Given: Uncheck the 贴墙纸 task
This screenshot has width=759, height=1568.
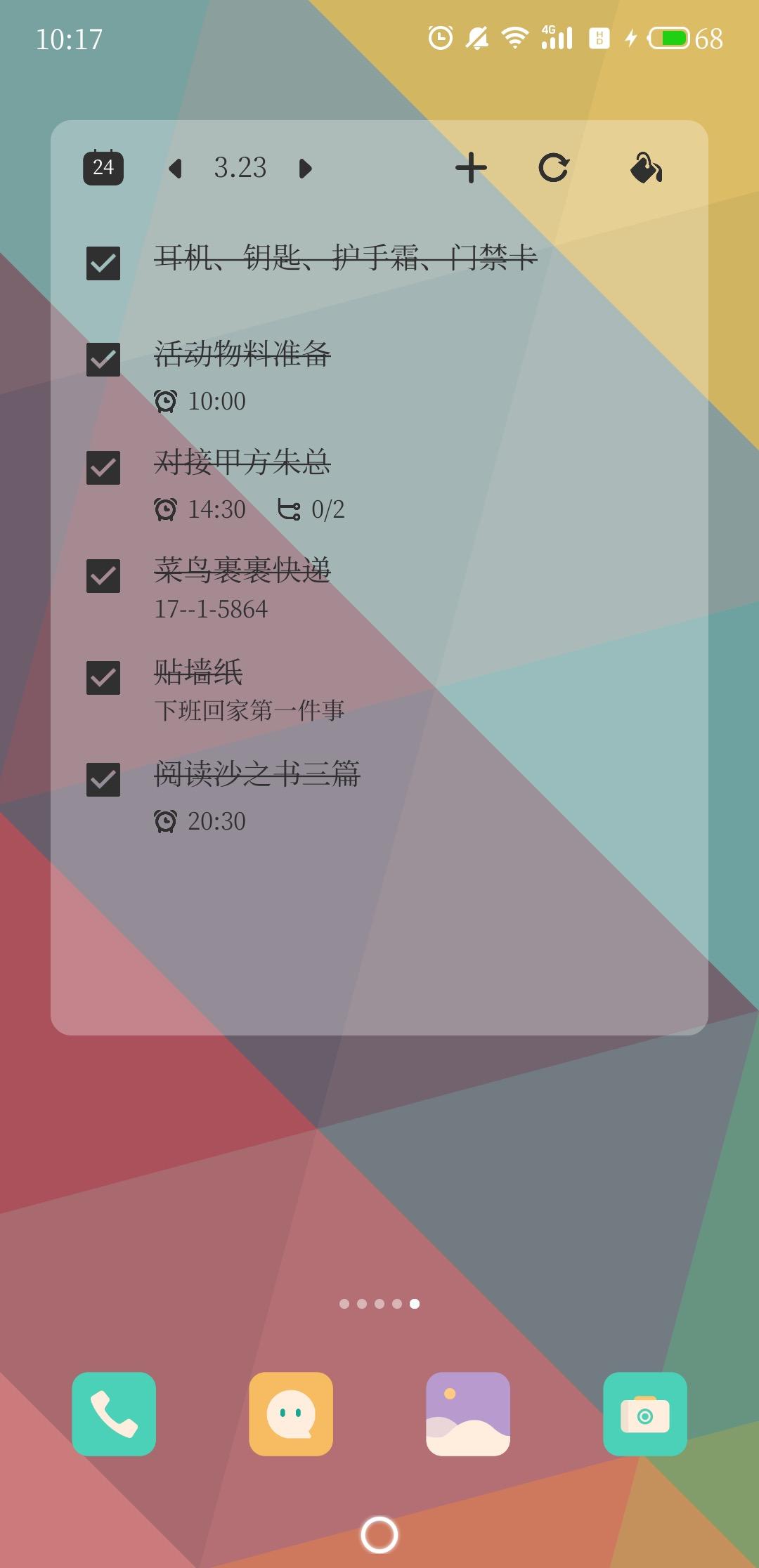Looking at the screenshot, I should 103,678.
